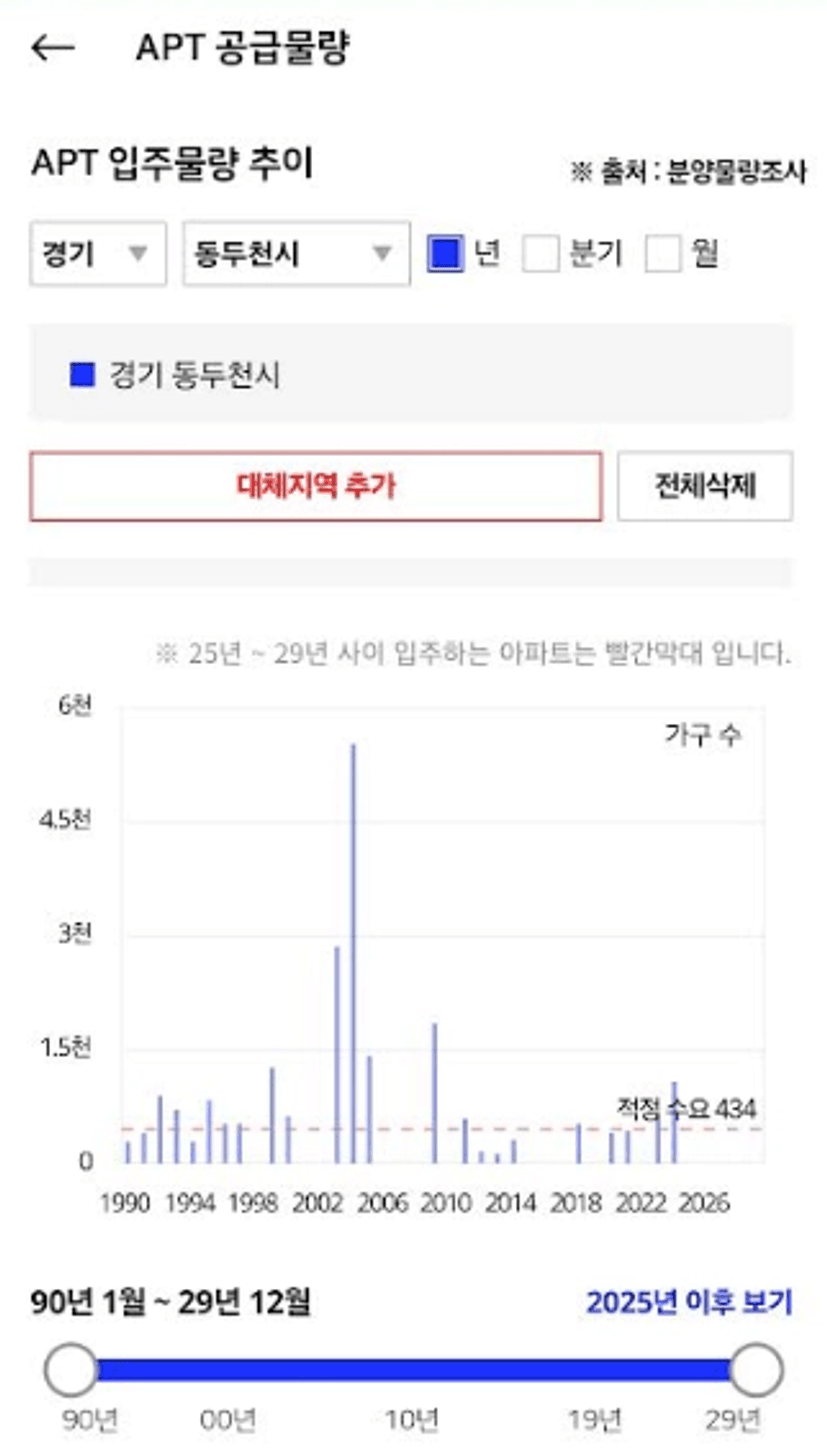Select the 분기 quarterly checkbox

click(541, 254)
